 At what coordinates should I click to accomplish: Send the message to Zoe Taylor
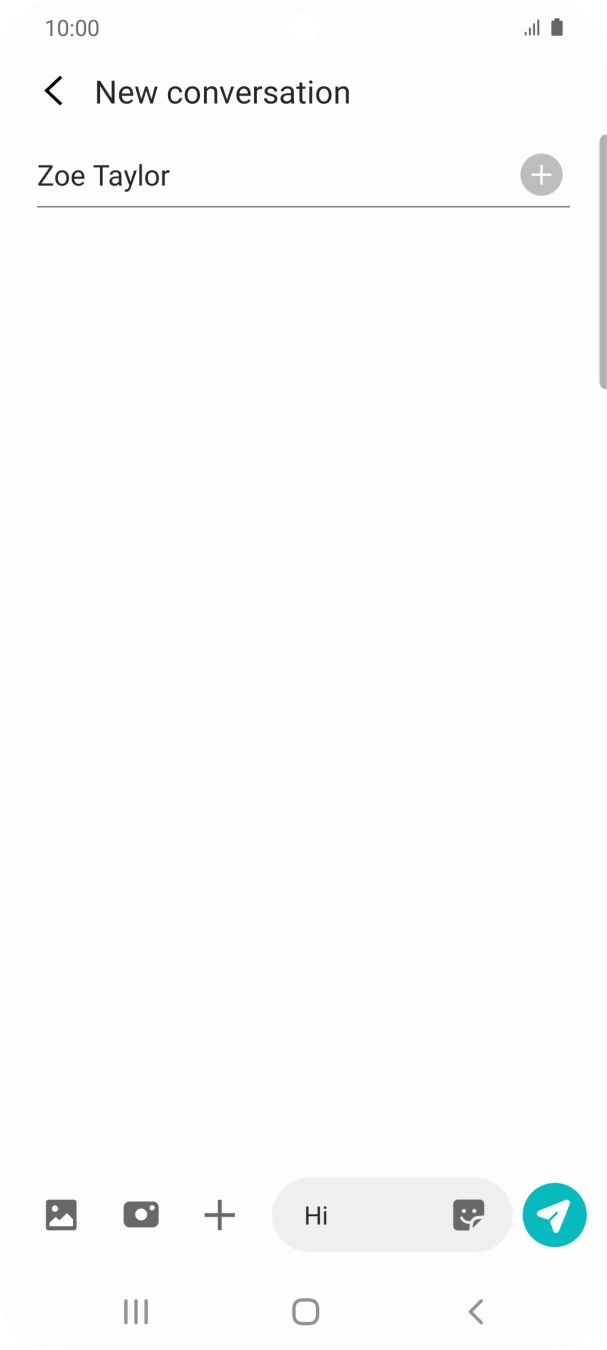tap(554, 1215)
